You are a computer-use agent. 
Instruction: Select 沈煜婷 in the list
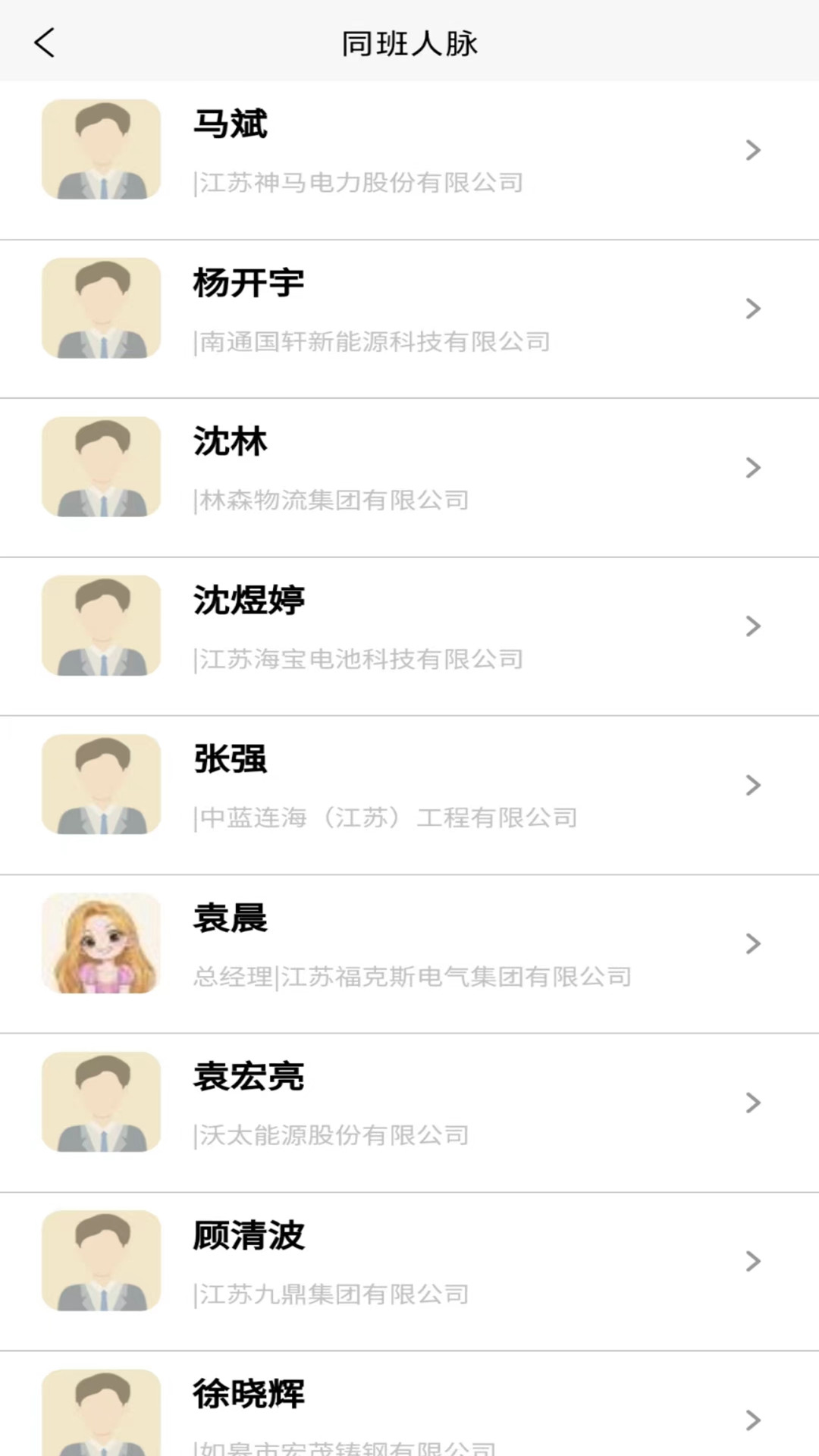(409, 628)
